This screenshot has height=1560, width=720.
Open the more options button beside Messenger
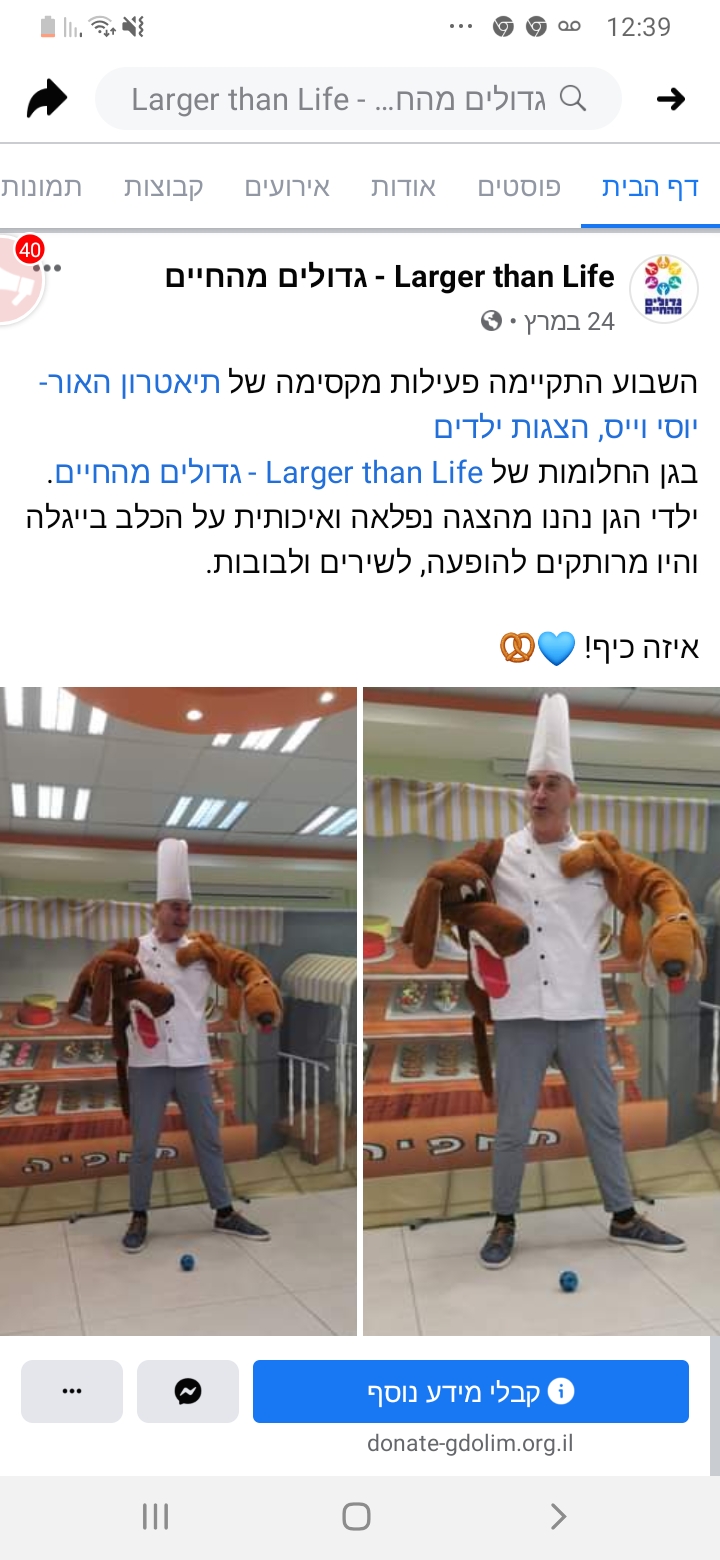tap(72, 1391)
